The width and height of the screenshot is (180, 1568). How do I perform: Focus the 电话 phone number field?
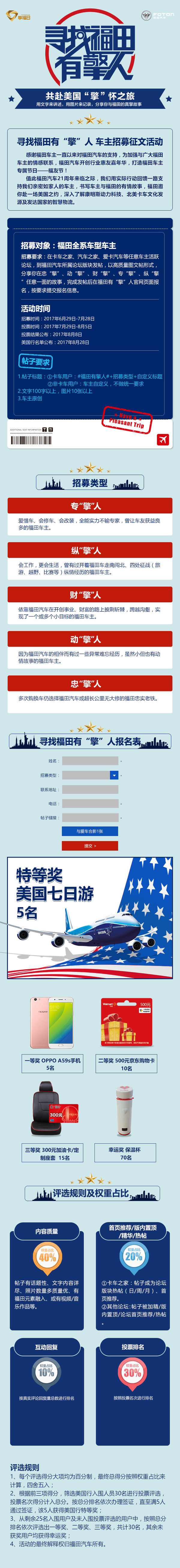click(x=90, y=803)
